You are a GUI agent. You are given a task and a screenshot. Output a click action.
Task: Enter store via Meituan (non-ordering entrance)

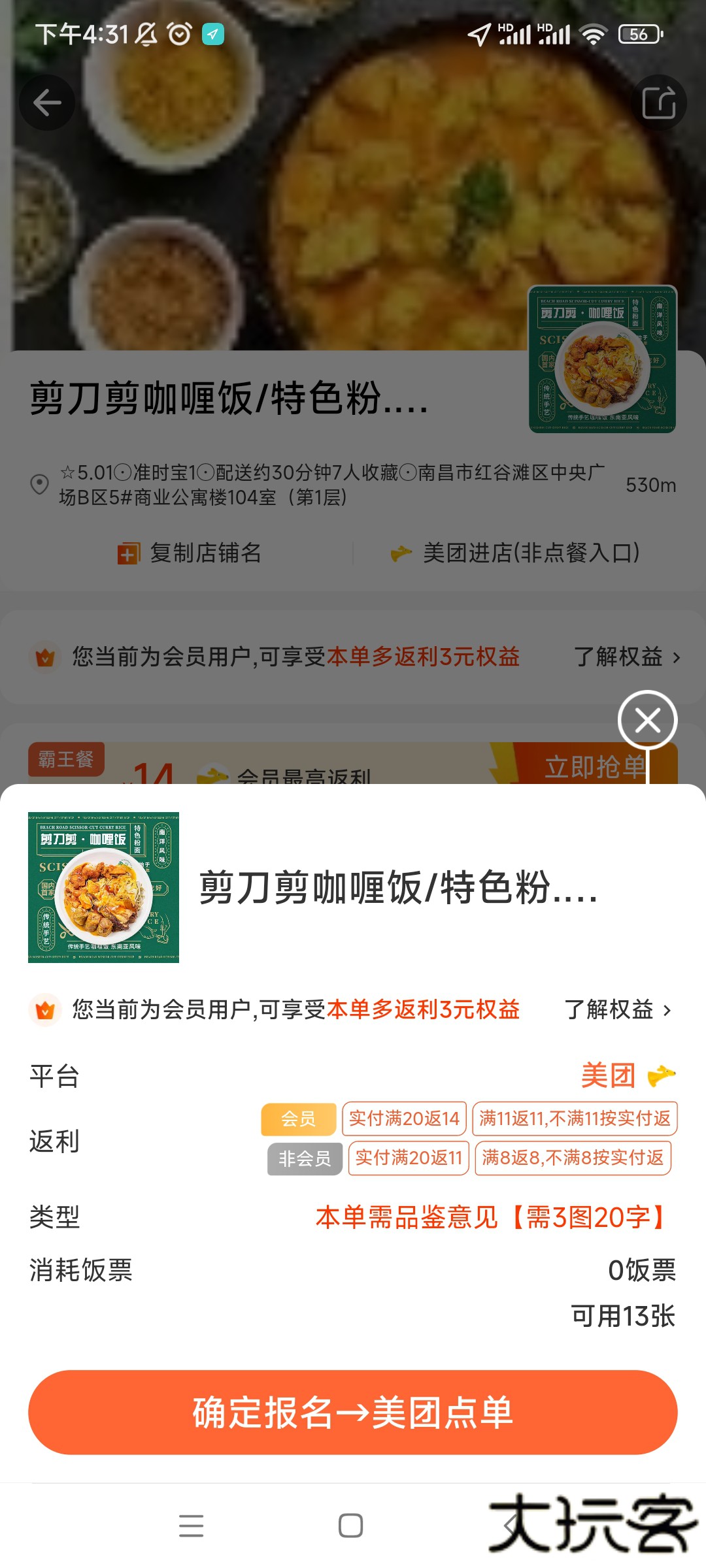point(516,553)
